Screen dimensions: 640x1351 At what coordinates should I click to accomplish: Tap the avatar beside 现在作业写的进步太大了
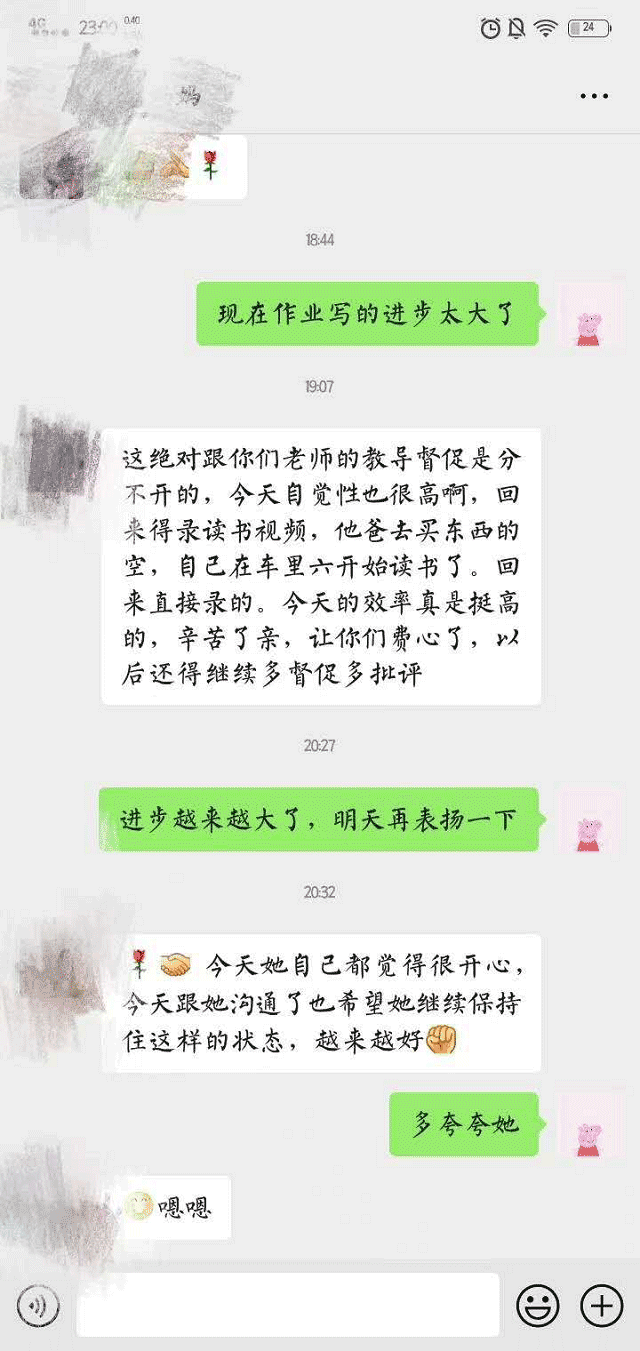tap(589, 315)
